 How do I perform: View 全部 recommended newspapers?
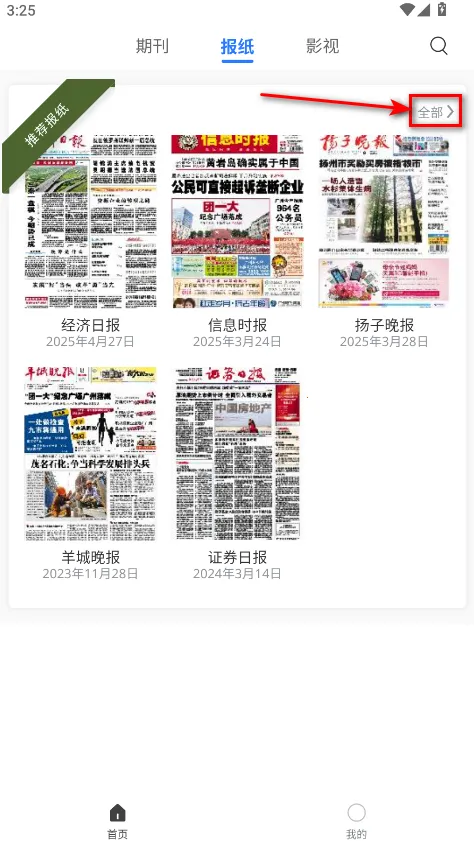(436, 112)
